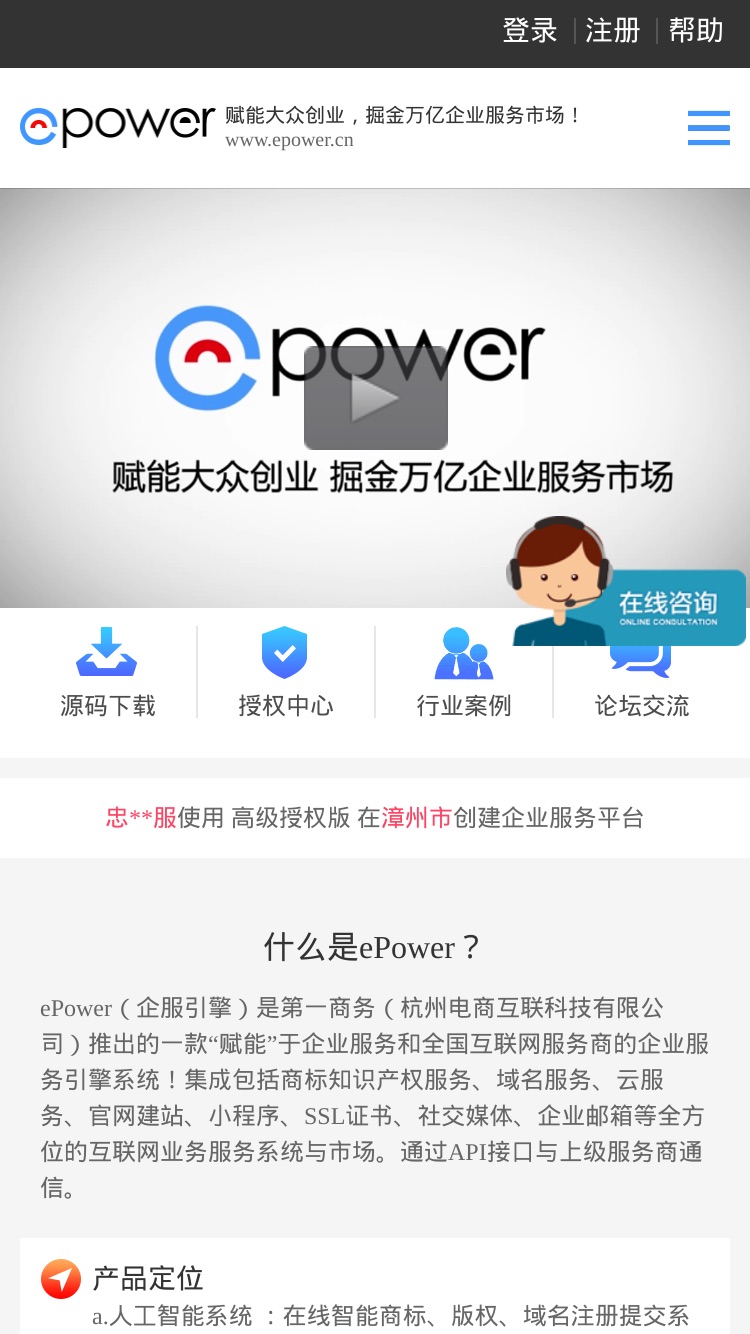Go to 源码下载 source download
The width and height of the screenshot is (750, 1334).
[x=107, y=673]
